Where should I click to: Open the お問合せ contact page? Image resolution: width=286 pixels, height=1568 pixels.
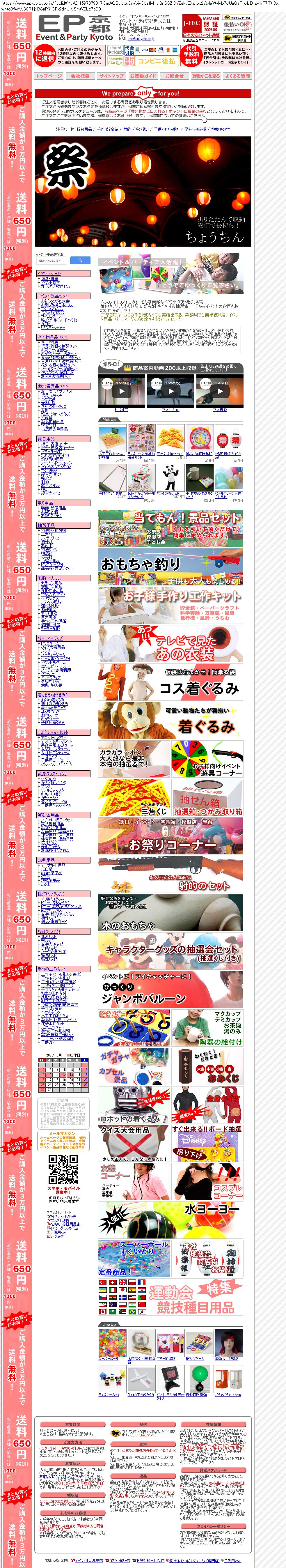[x=174, y=76]
